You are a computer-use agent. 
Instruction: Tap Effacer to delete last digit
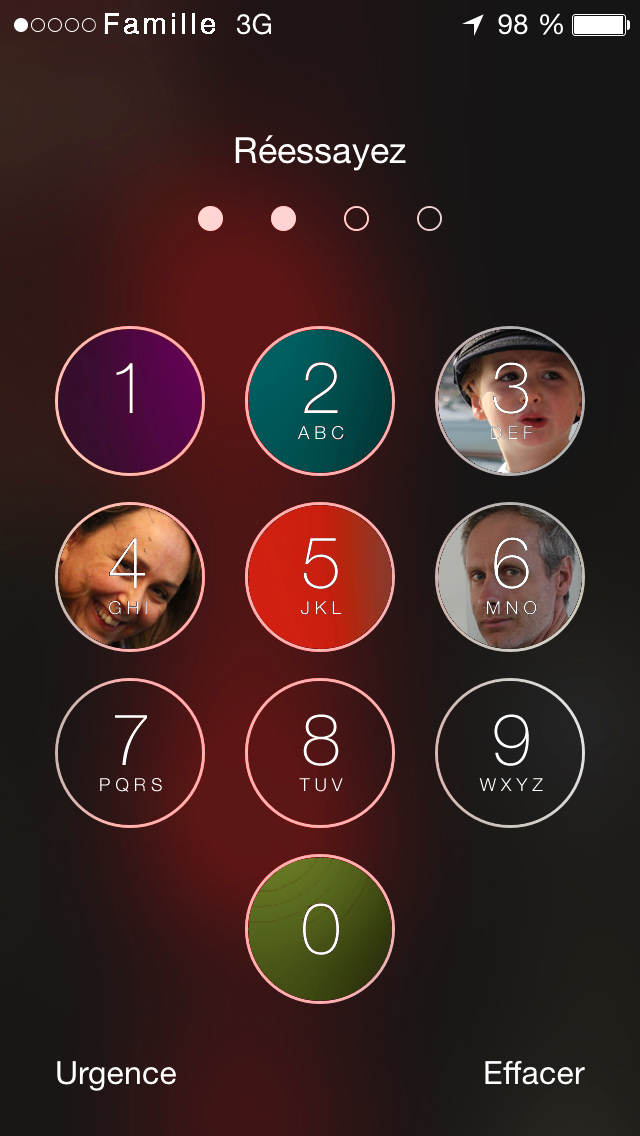[x=534, y=1074]
